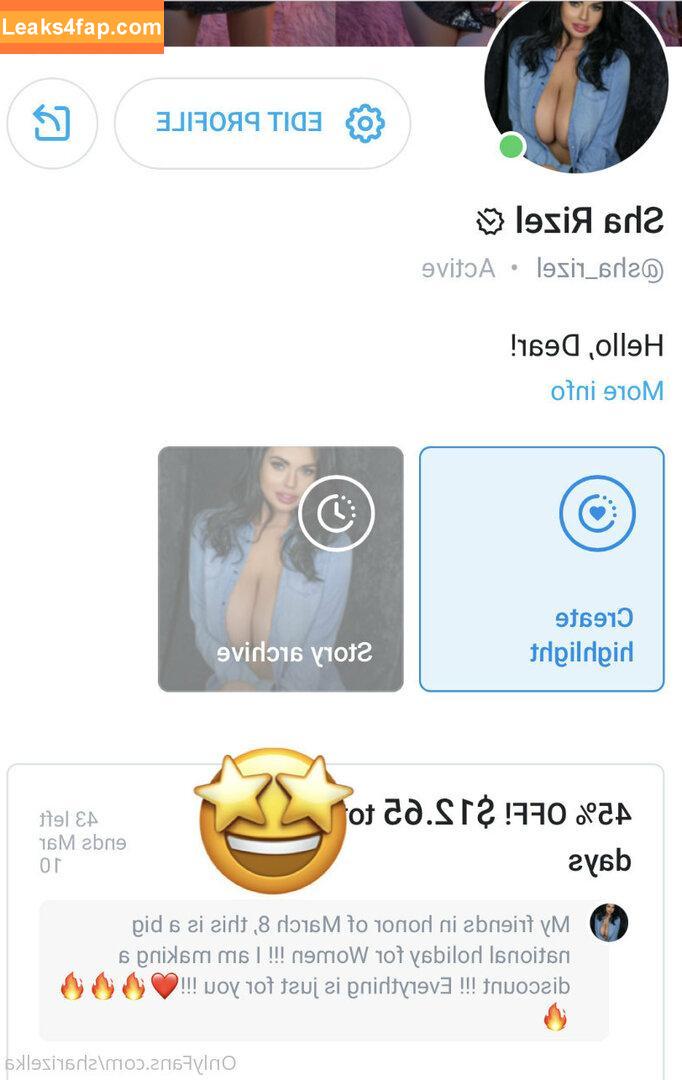
Task: Create a new highlight
Action: [x=541, y=568]
